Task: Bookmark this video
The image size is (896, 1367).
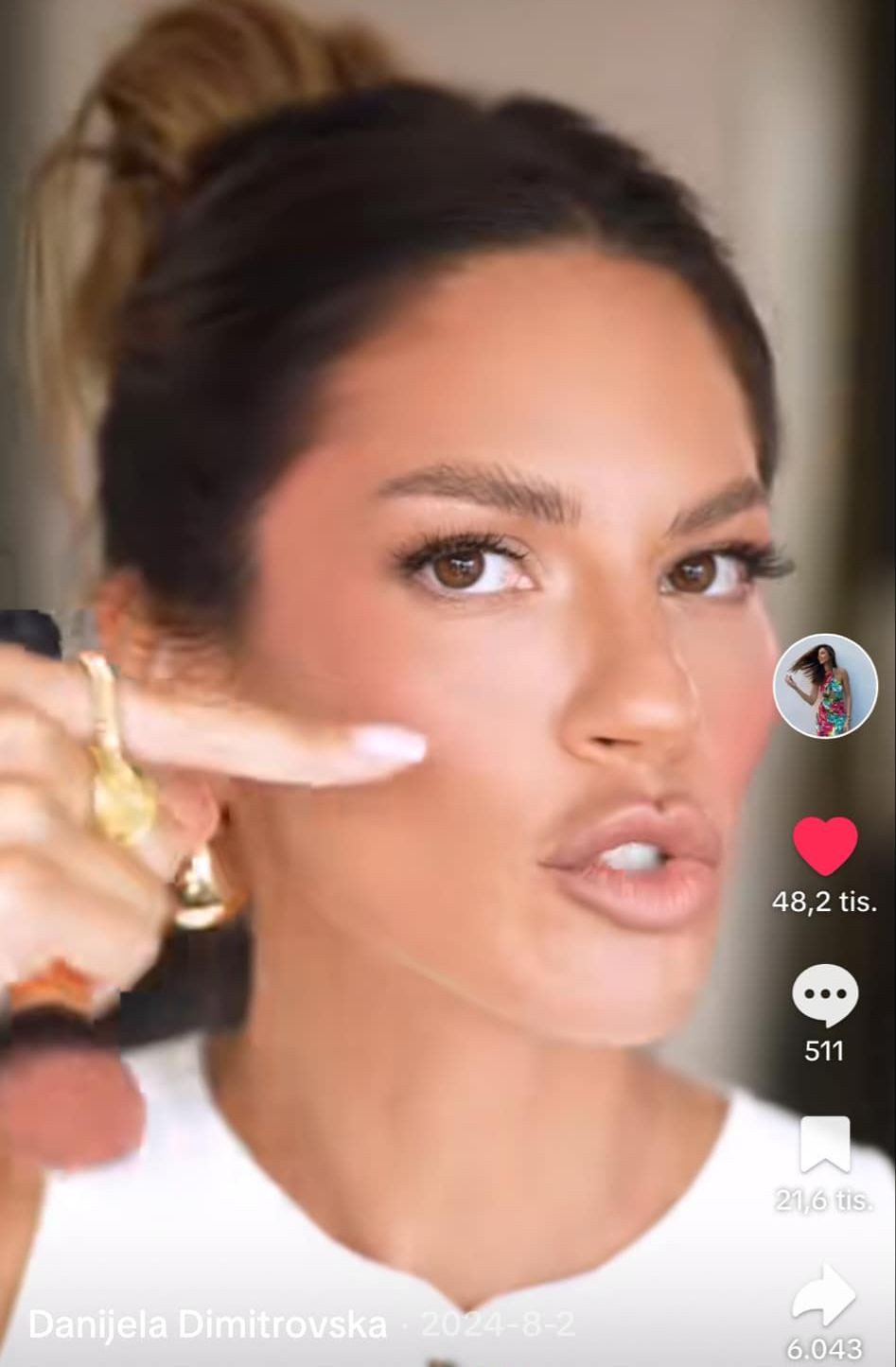Action: coord(824,1145)
